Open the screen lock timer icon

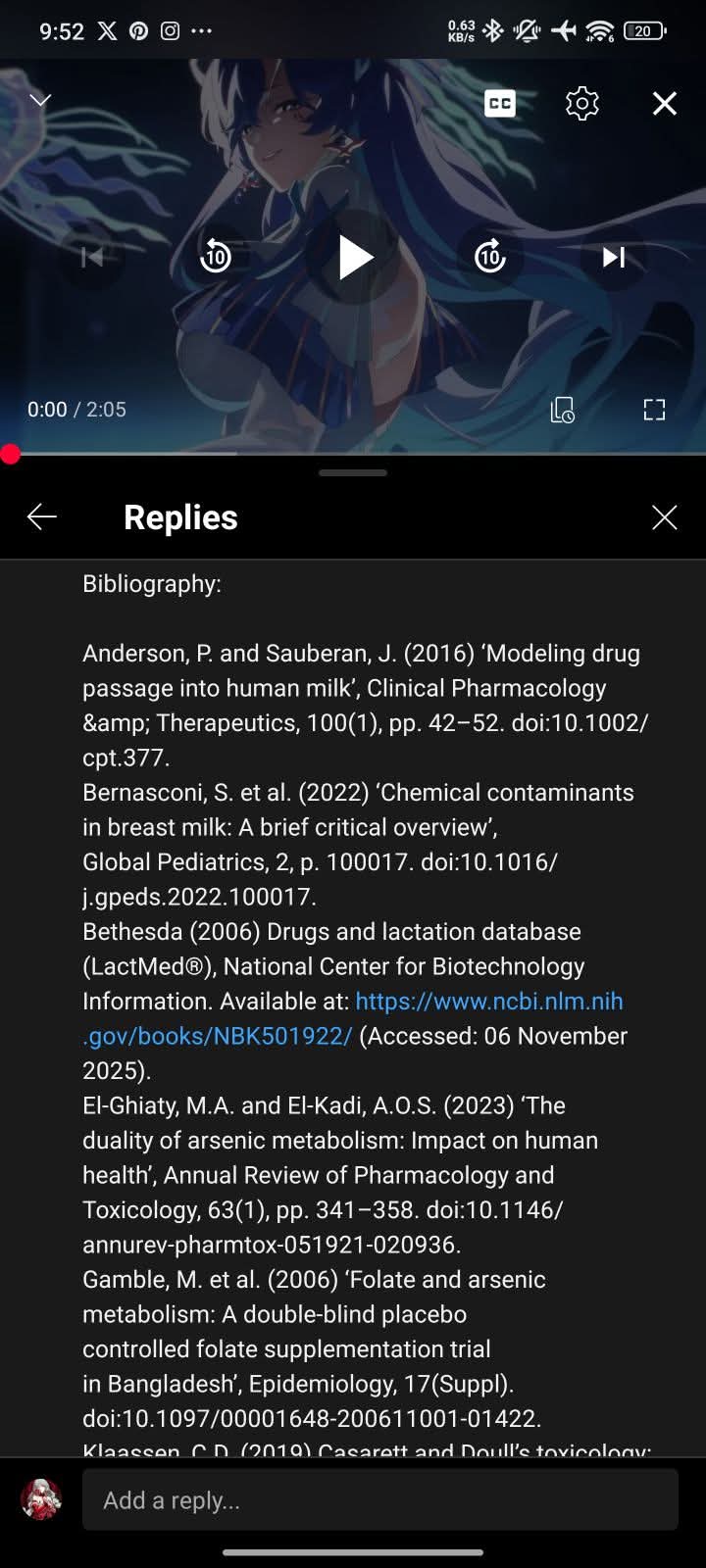click(562, 410)
